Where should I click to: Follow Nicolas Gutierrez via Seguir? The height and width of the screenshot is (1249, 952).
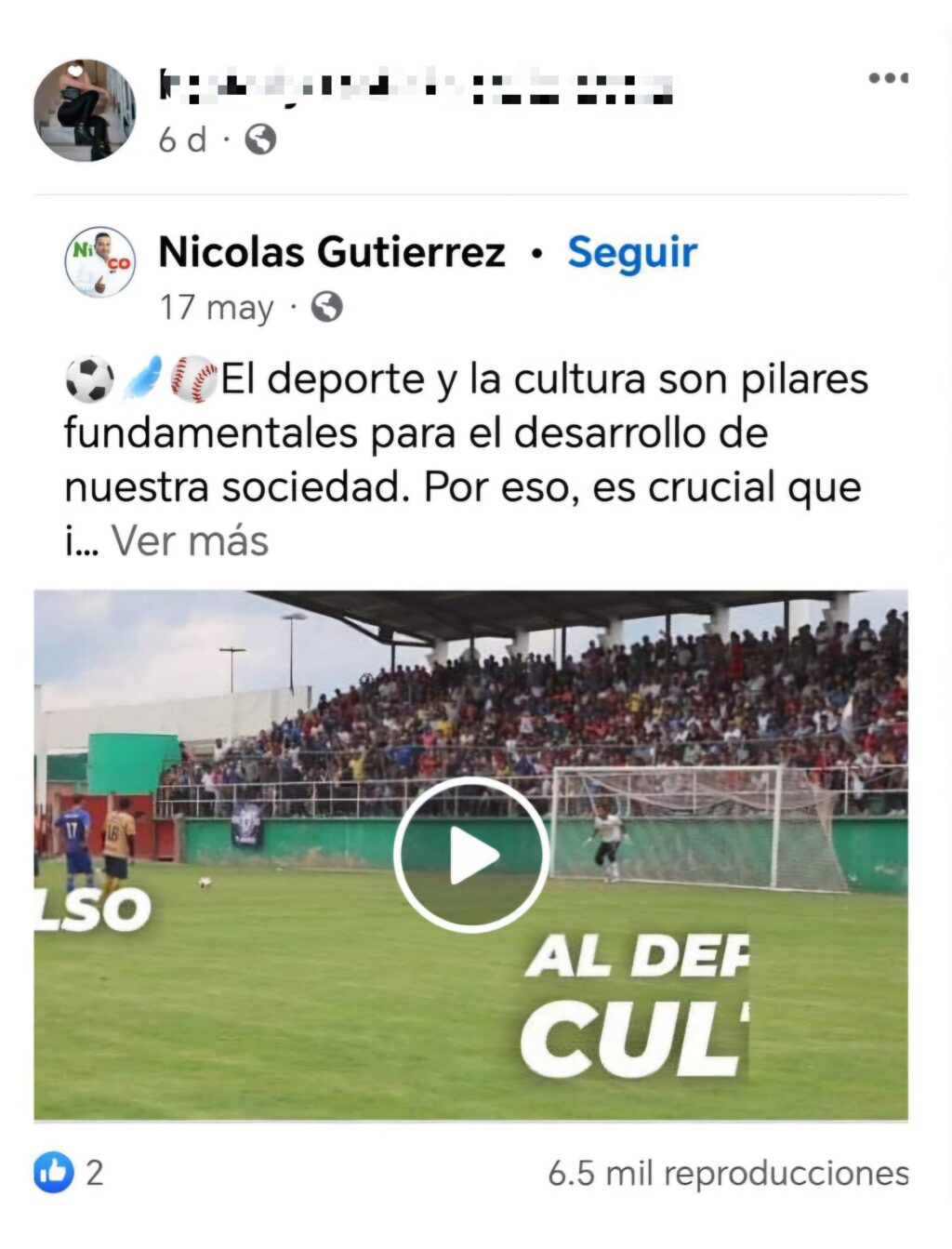[632, 252]
